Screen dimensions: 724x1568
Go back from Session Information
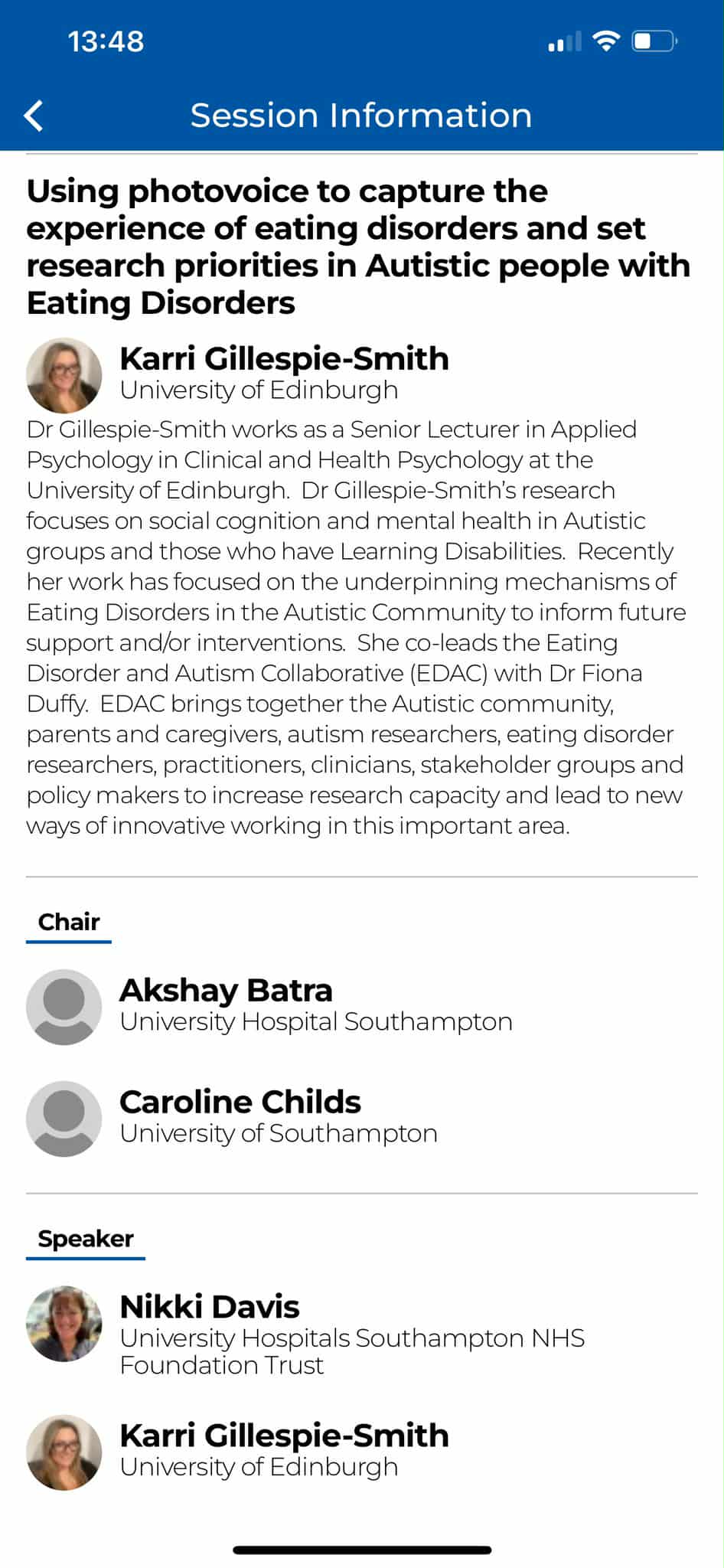(x=34, y=116)
